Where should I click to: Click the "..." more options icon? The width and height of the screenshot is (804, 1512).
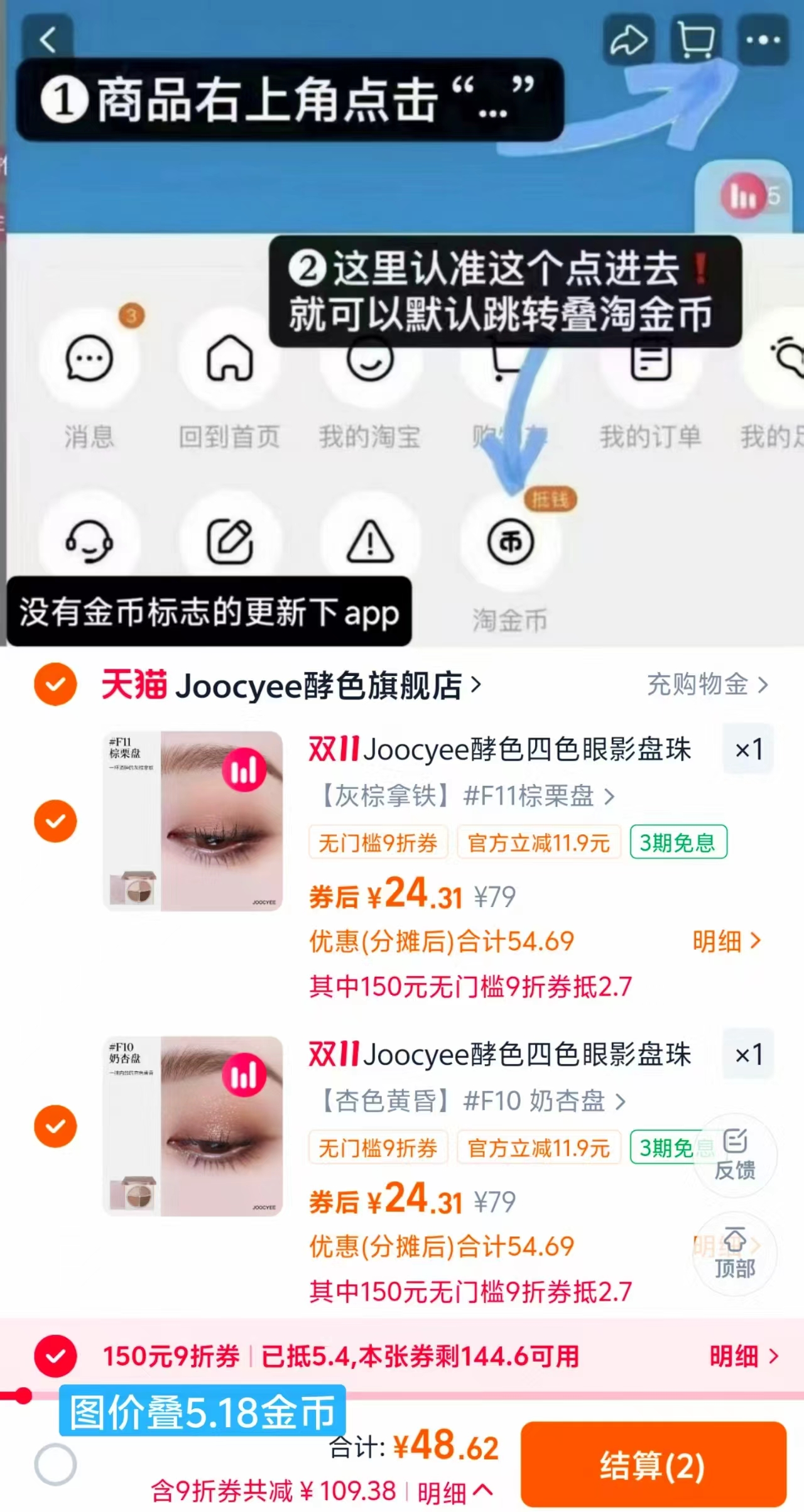[763, 39]
